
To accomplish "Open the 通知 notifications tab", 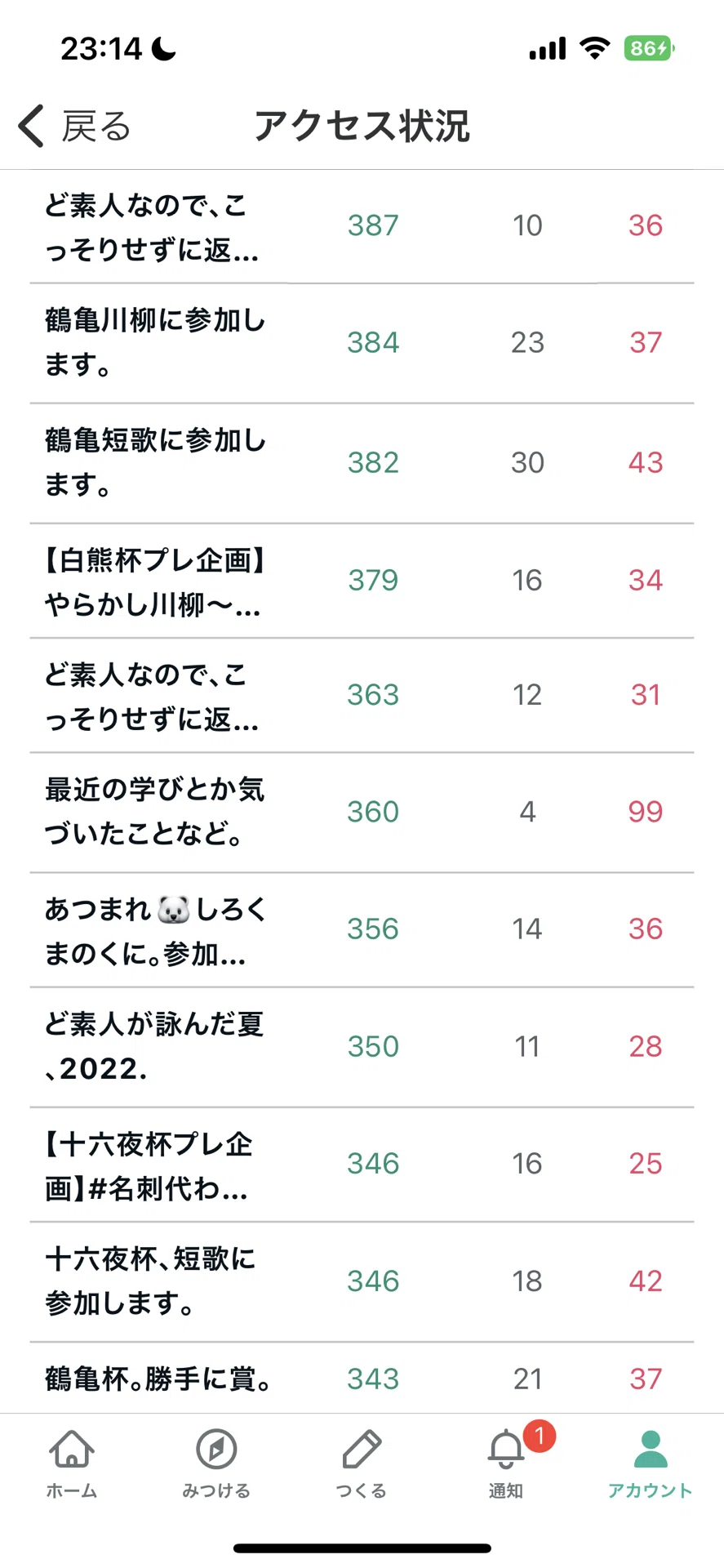I will click(506, 1464).
